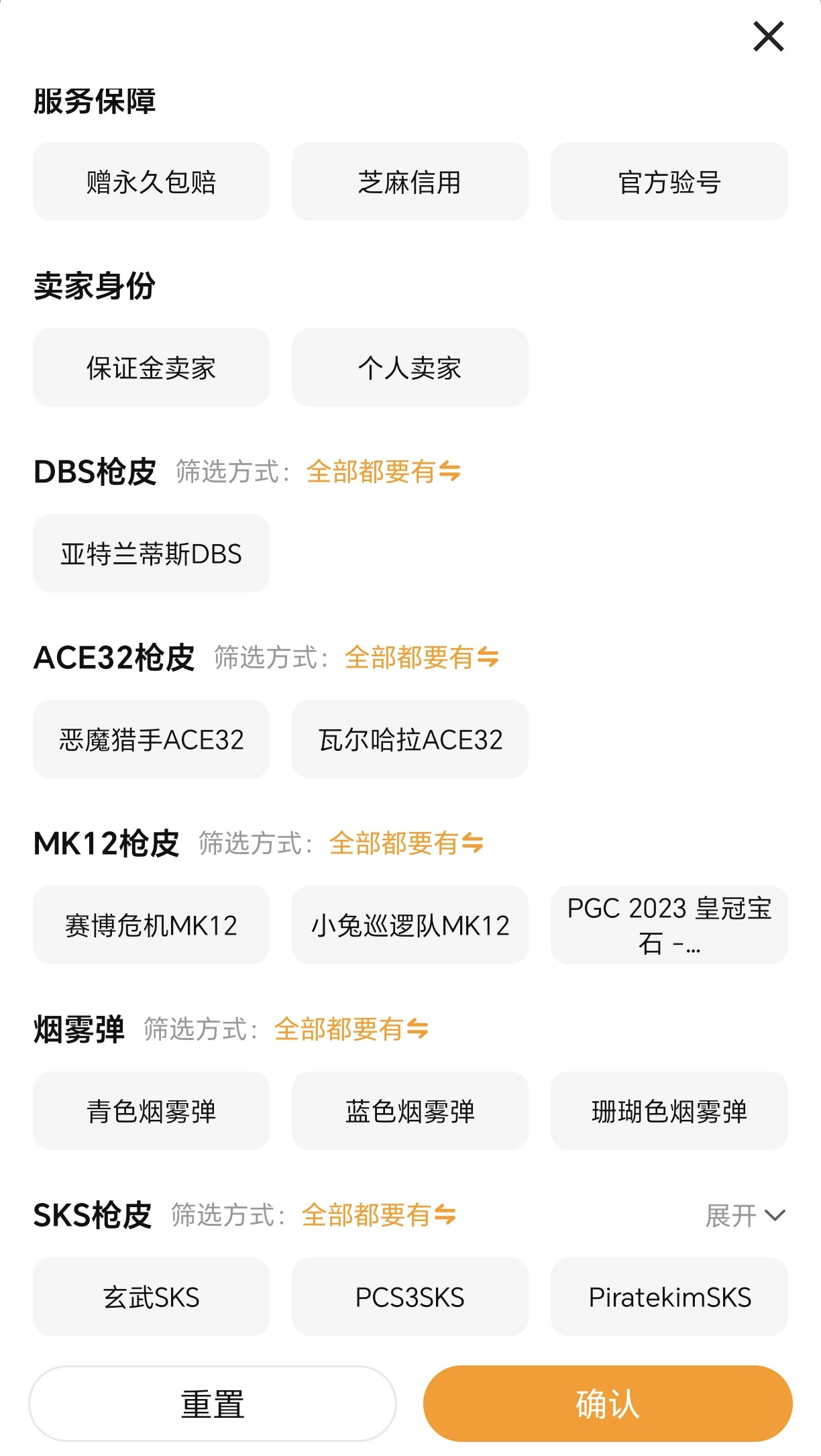Choose 瓦尔哈拉ACE32 skin

[410, 739]
